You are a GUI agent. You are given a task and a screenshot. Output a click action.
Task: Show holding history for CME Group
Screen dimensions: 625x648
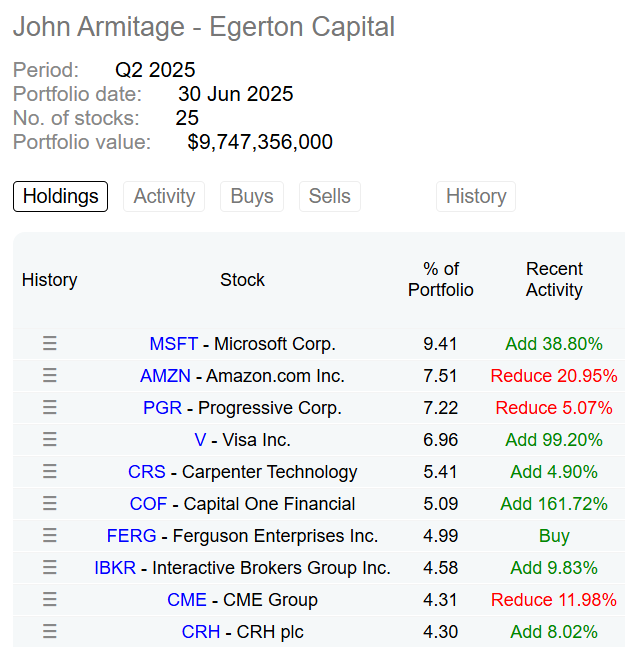50,600
